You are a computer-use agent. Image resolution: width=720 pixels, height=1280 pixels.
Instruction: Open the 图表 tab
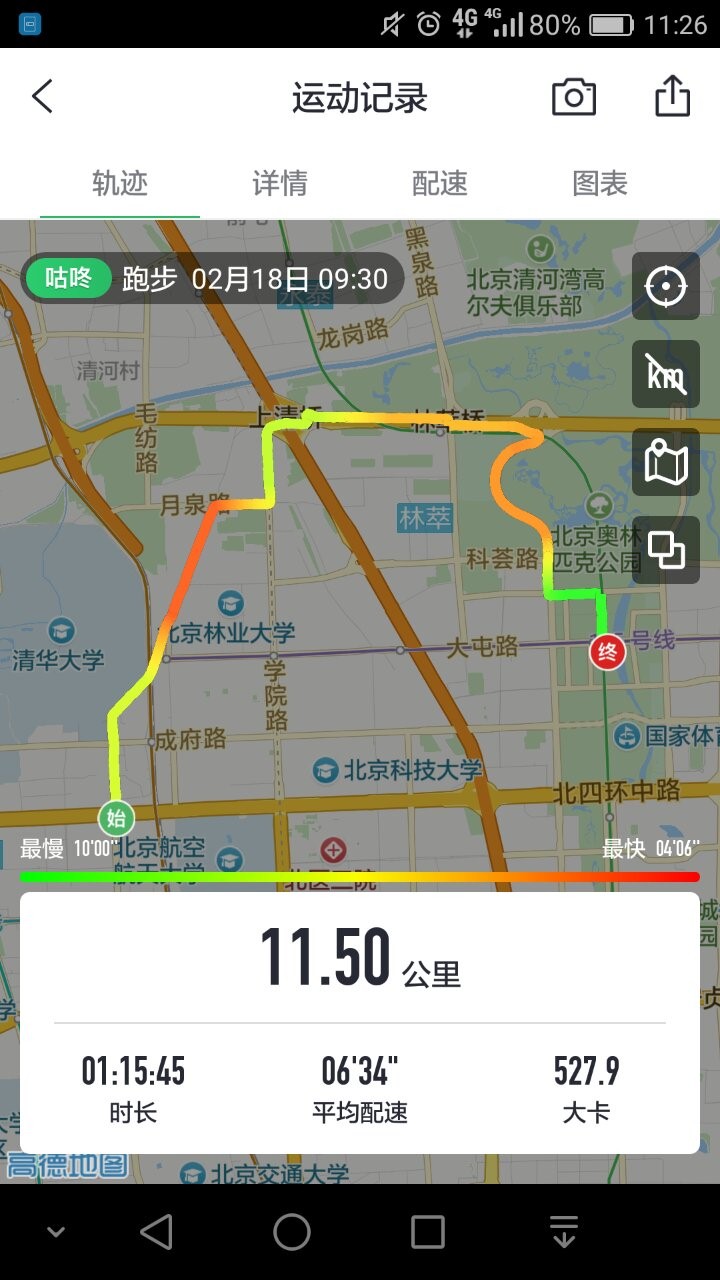(600, 183)
